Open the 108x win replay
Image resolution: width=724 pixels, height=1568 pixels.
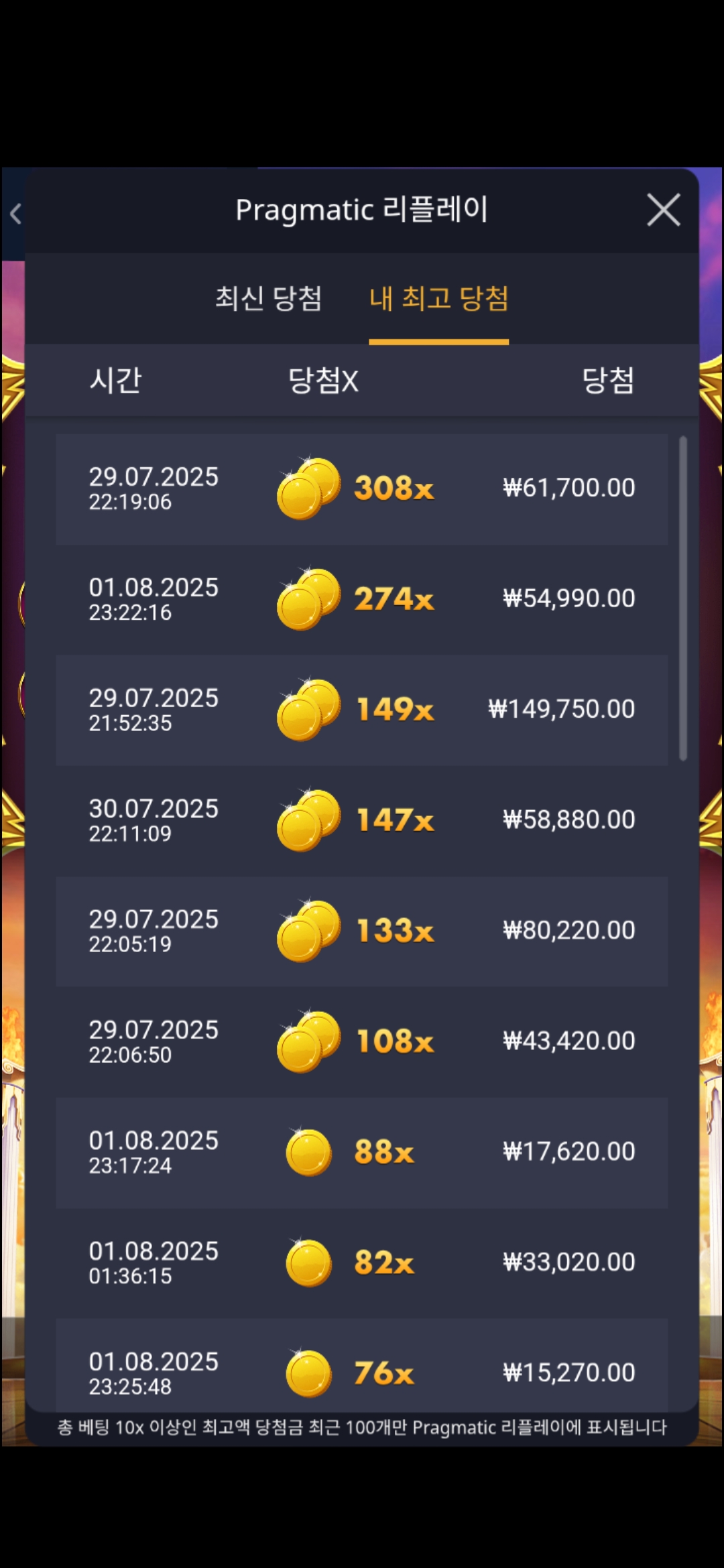361,1041
